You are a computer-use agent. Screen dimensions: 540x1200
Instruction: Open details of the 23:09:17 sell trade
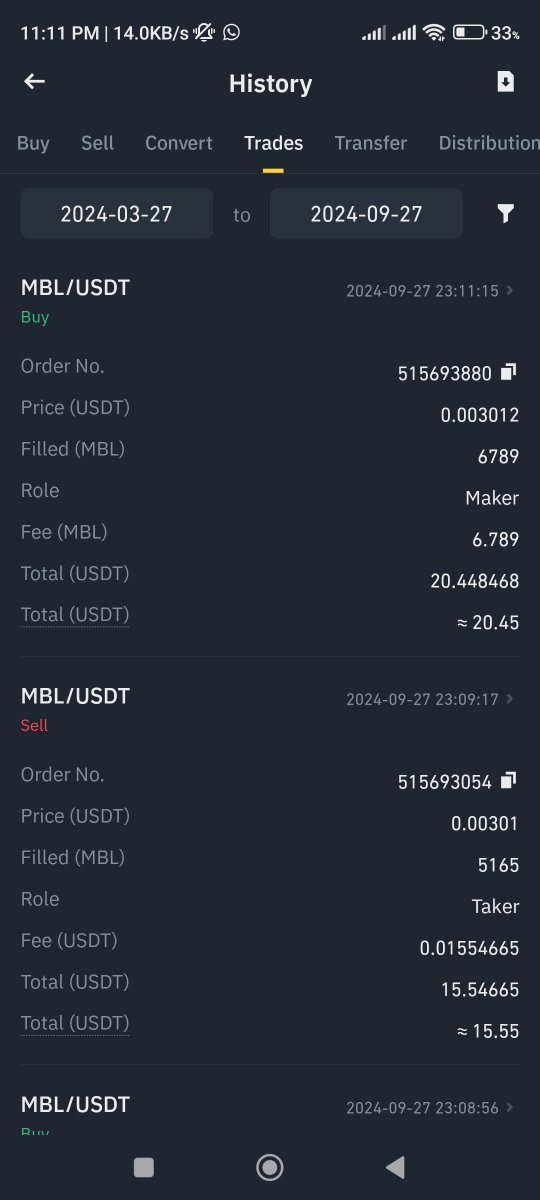pos(431,699)
